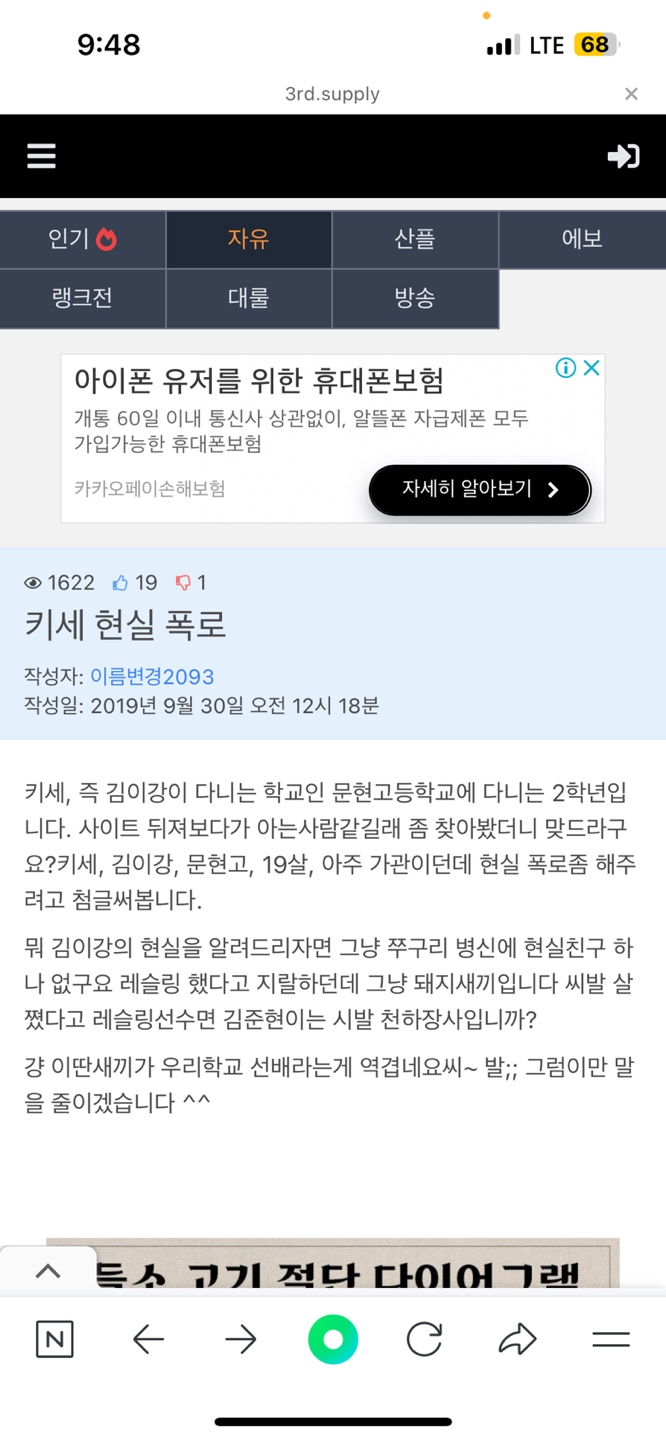Image resolution: width=666 pixels, height=1440 pixels.
Task: Dismiss the ad with the X icon
Action: (x=592, y=368)
